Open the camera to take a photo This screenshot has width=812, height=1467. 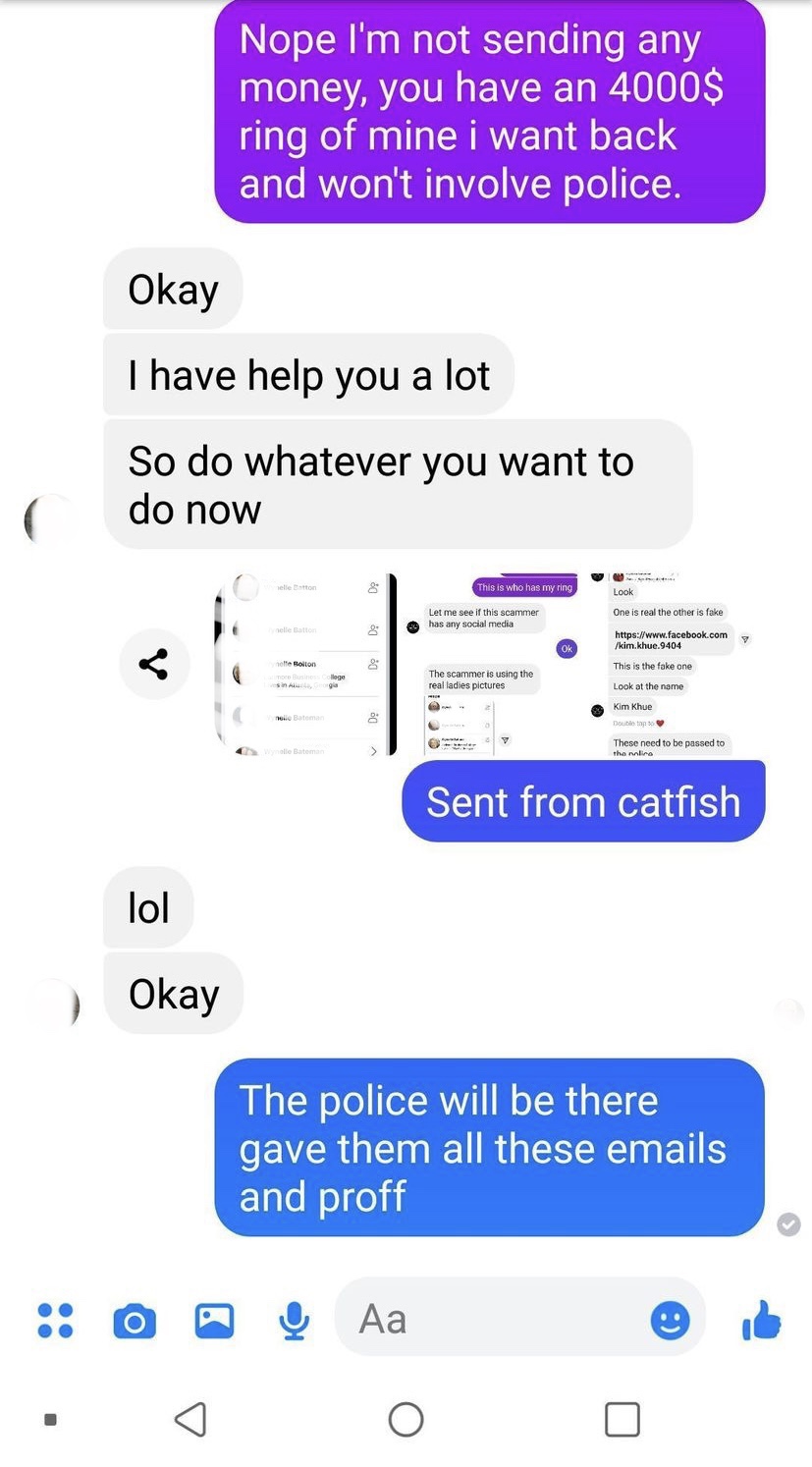(135, 1321)
